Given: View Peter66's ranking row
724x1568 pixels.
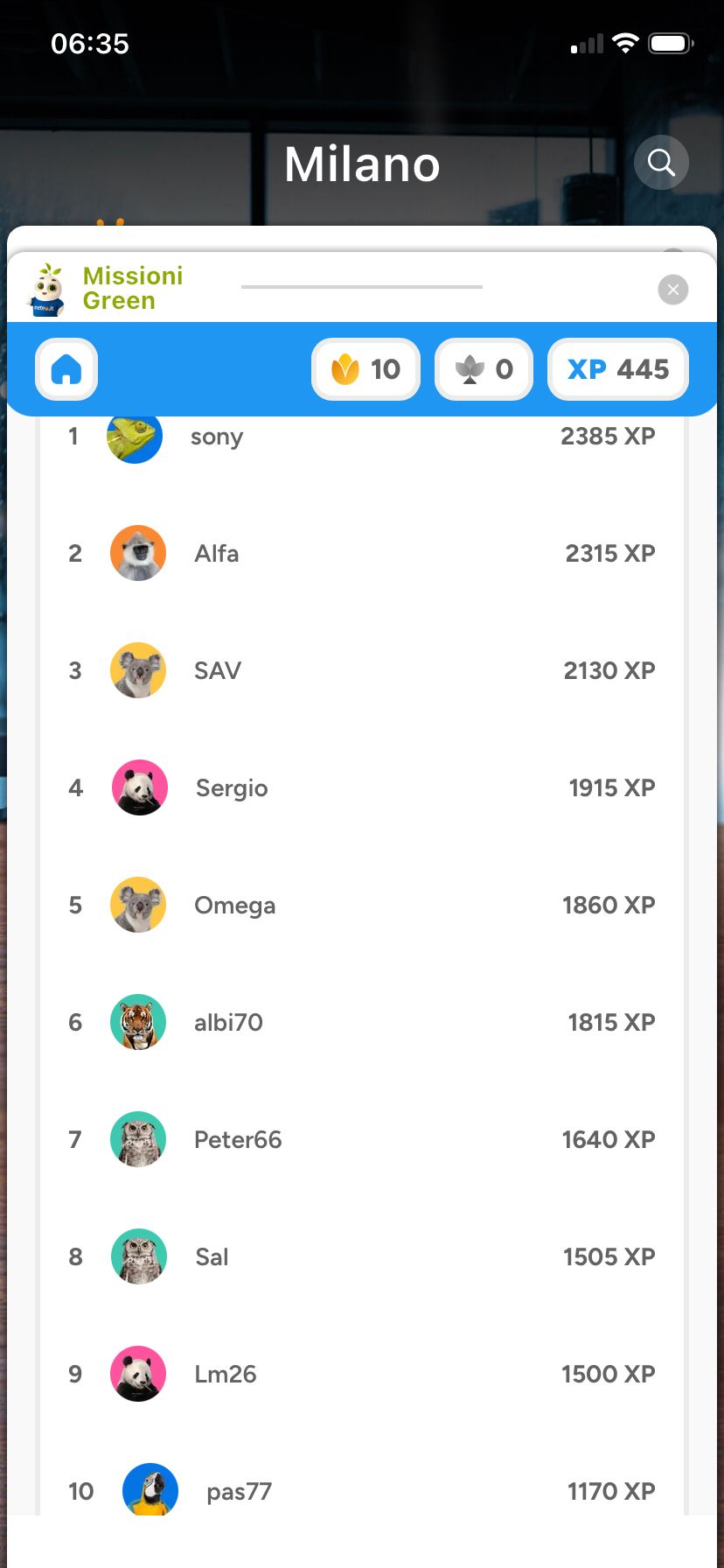Looking at the screenshot, I should point(361,1139).
